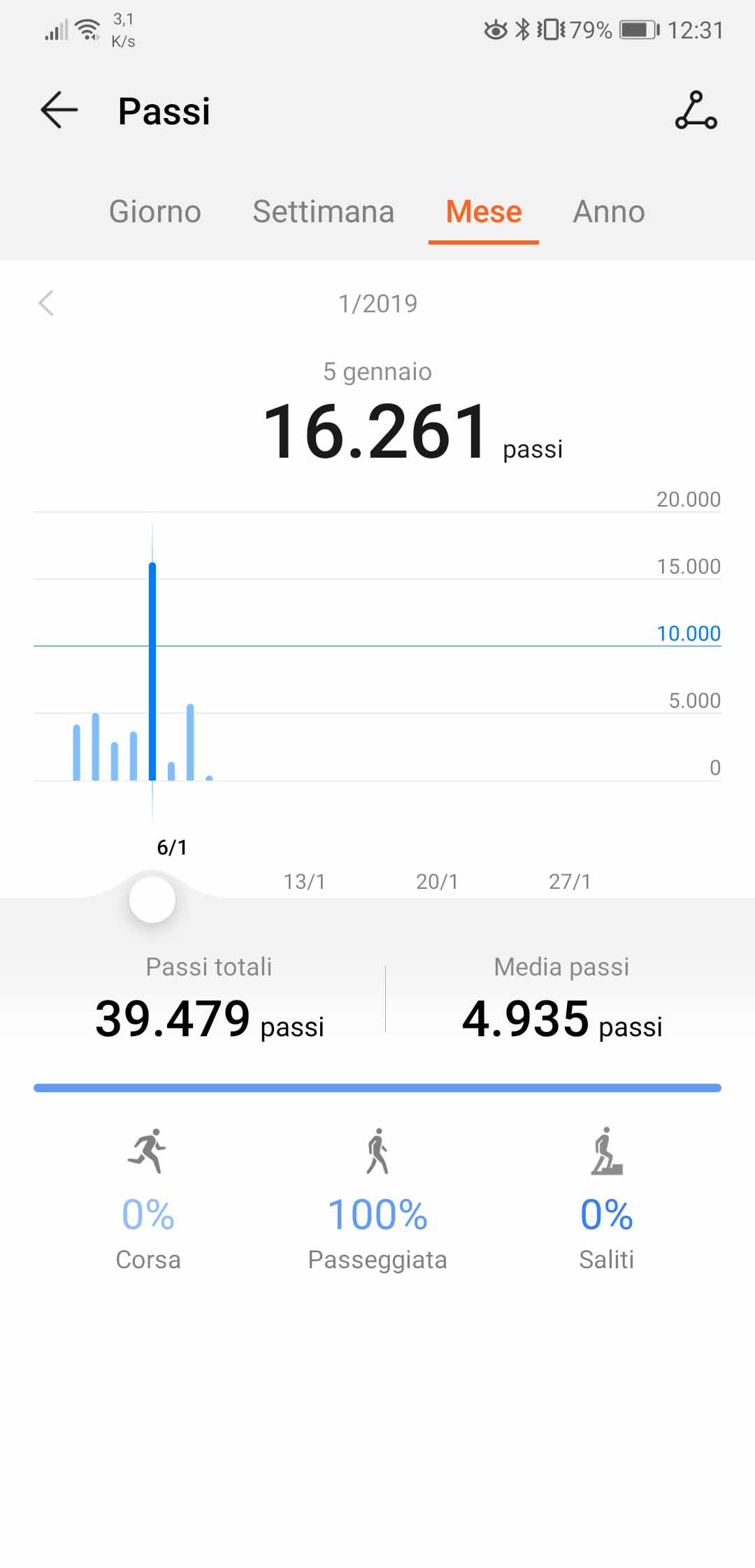Switch to the Giorno tab

pyautogui.click(x=155, y=212)
